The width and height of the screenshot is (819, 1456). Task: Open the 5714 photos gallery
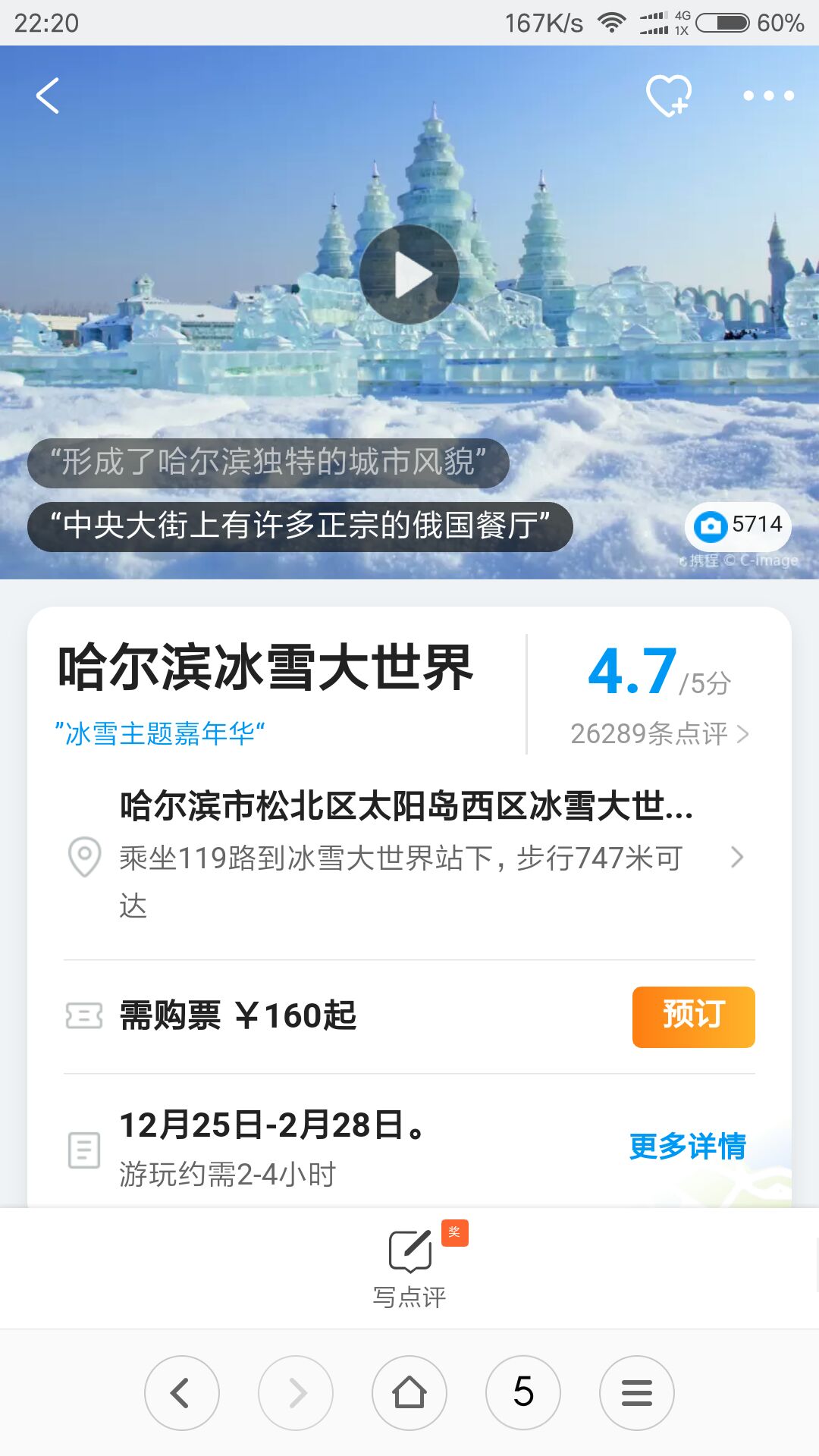[738, 526]
